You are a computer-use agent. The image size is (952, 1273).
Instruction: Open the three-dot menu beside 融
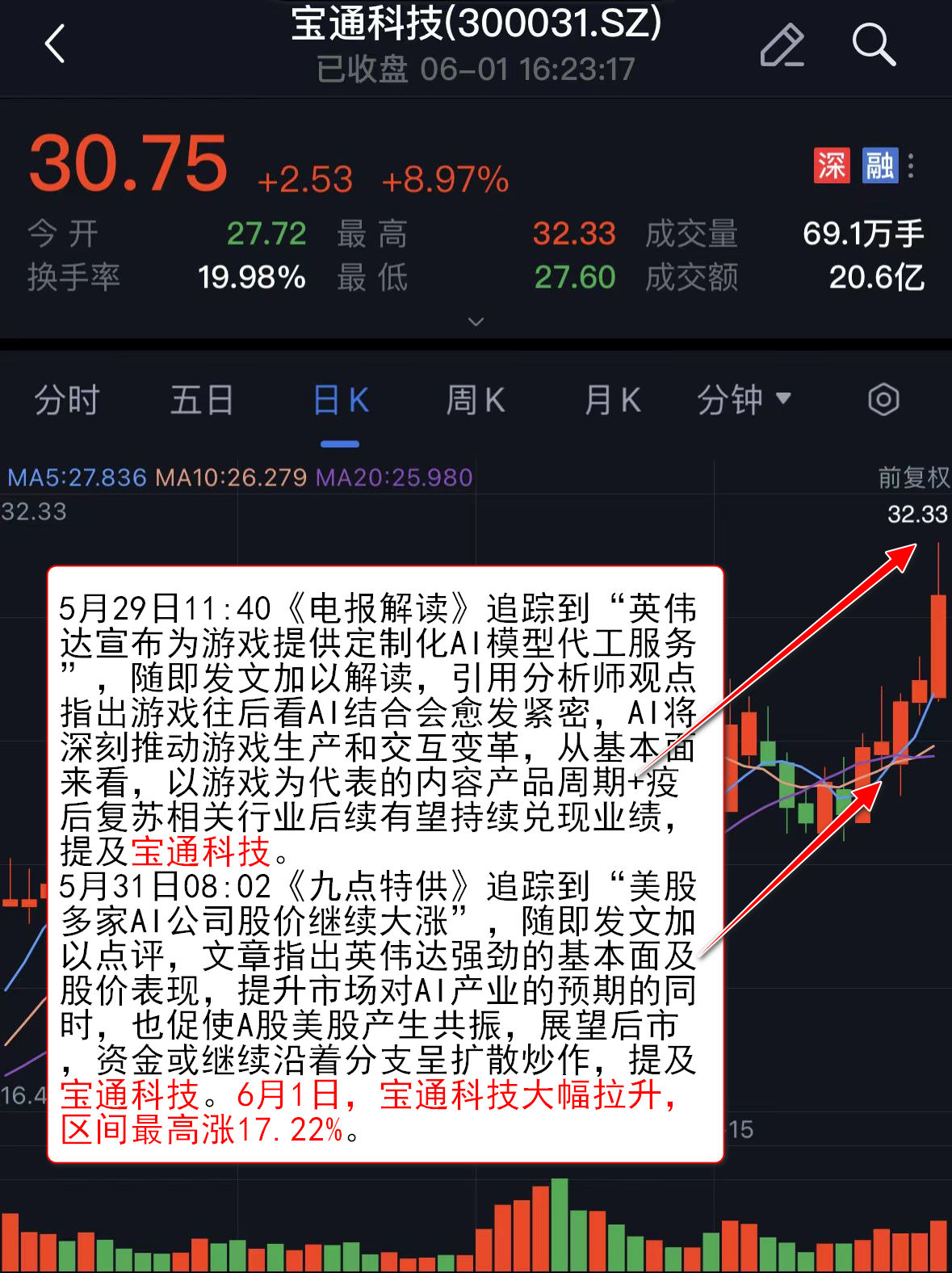(912, 166)
